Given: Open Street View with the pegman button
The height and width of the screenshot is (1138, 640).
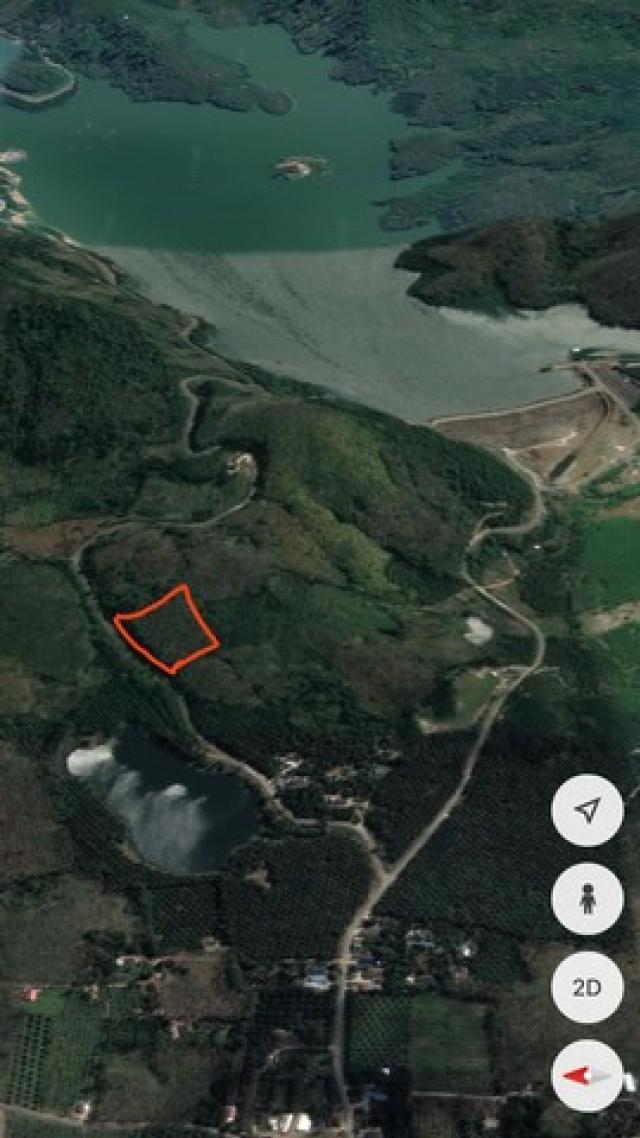Looking at the screenshot, I should [x=587, y=898].
